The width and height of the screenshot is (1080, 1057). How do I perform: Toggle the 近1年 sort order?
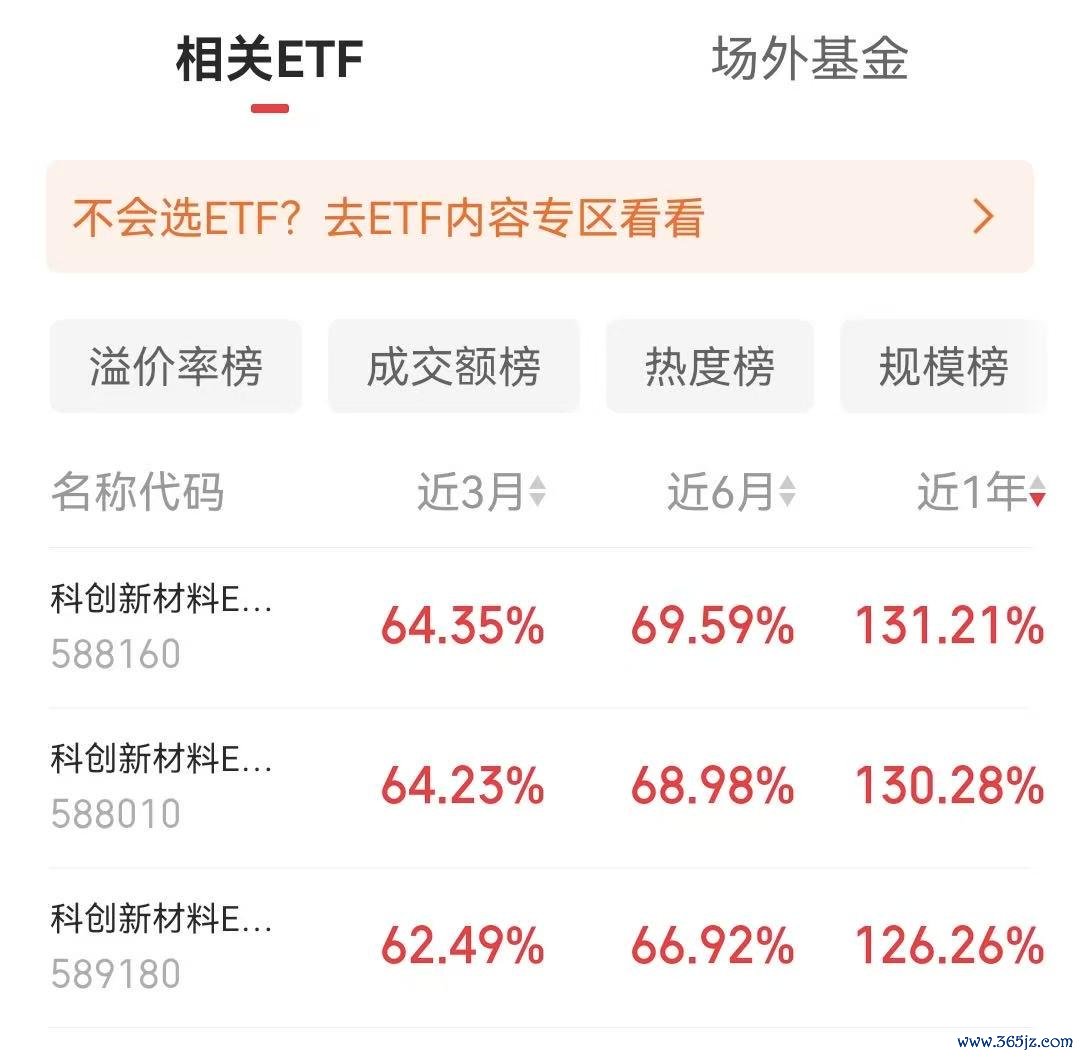click(x=982, y=492)
